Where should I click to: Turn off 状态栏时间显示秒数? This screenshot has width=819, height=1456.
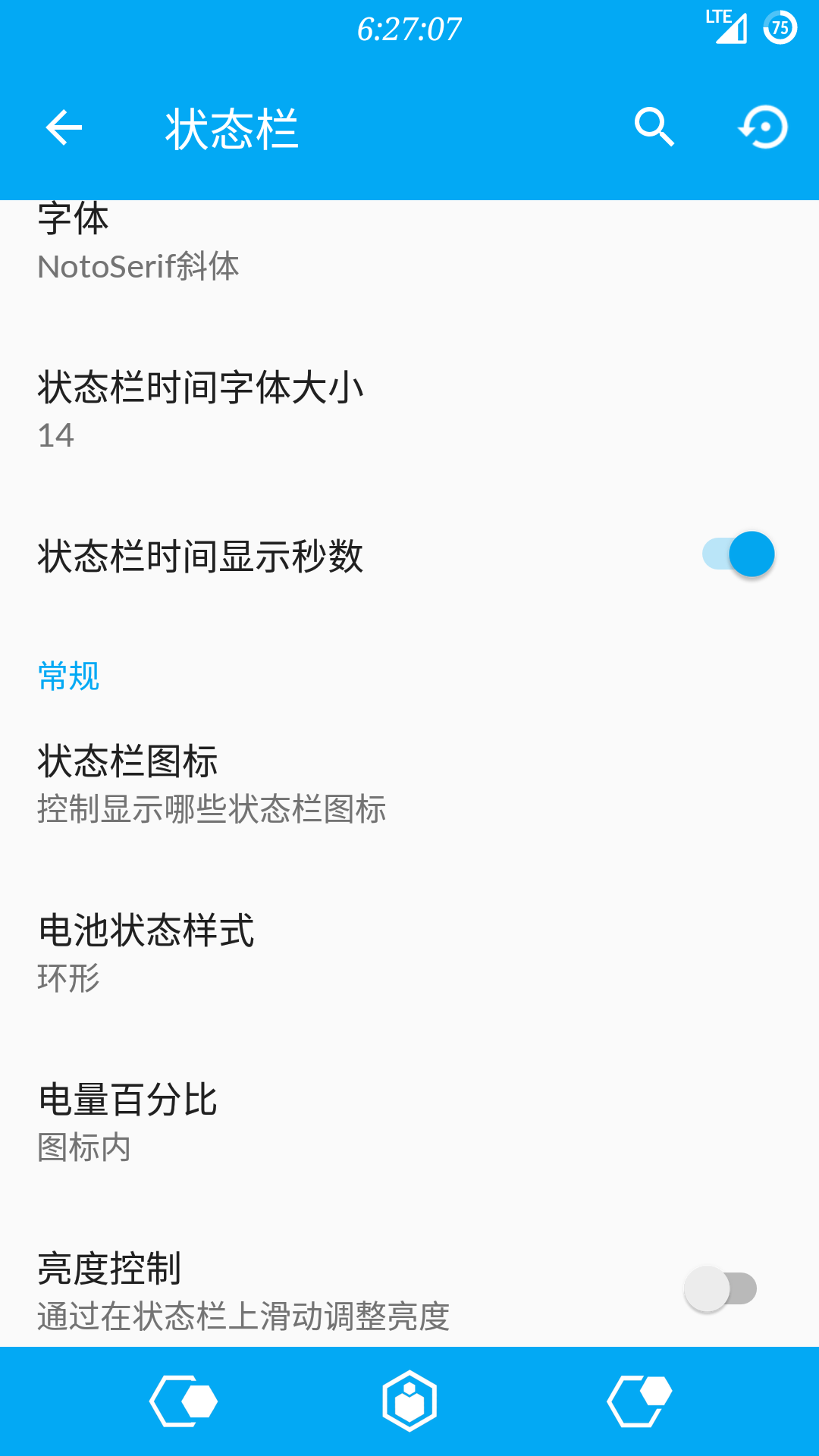pos(738,554)
